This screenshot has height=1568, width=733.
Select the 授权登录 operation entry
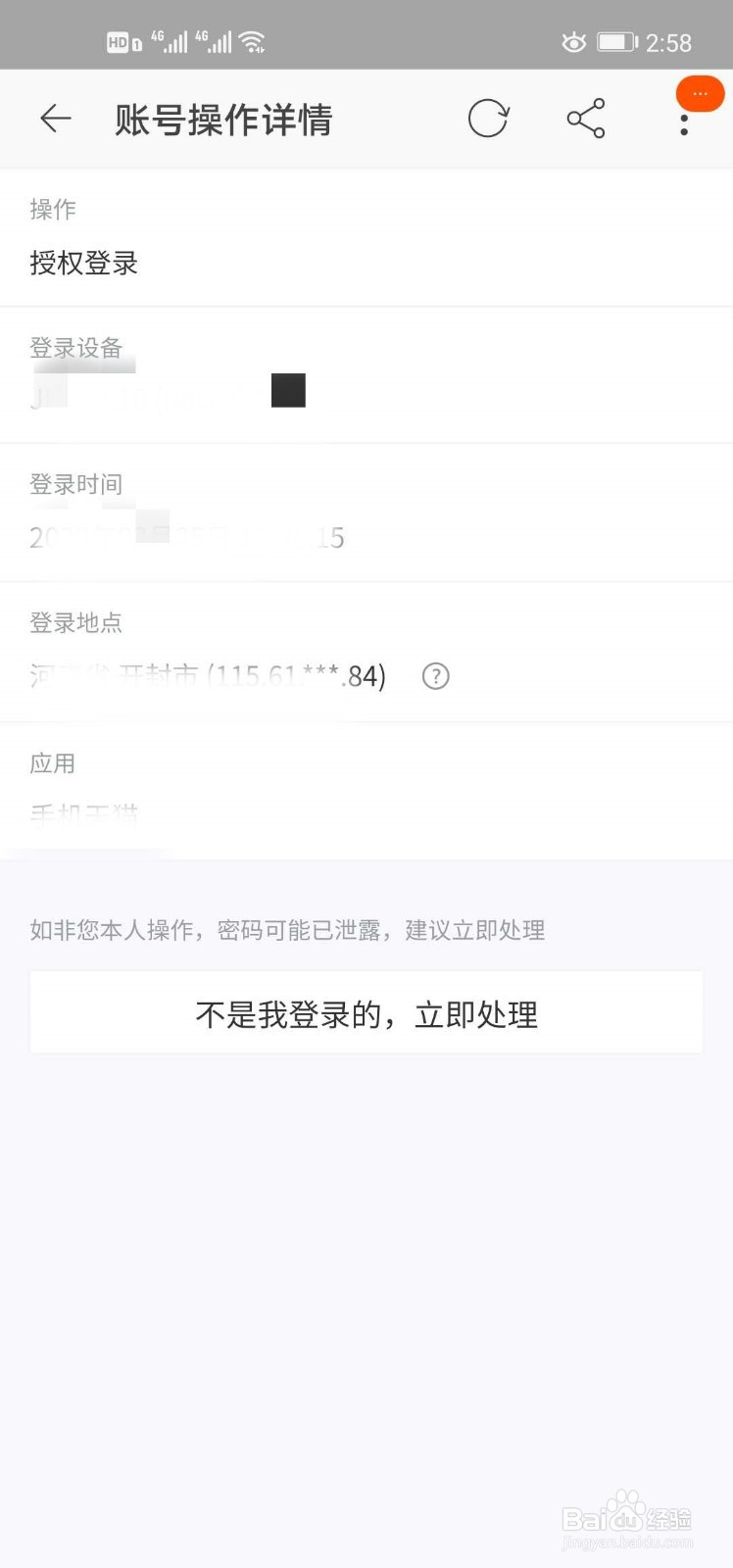83,263
